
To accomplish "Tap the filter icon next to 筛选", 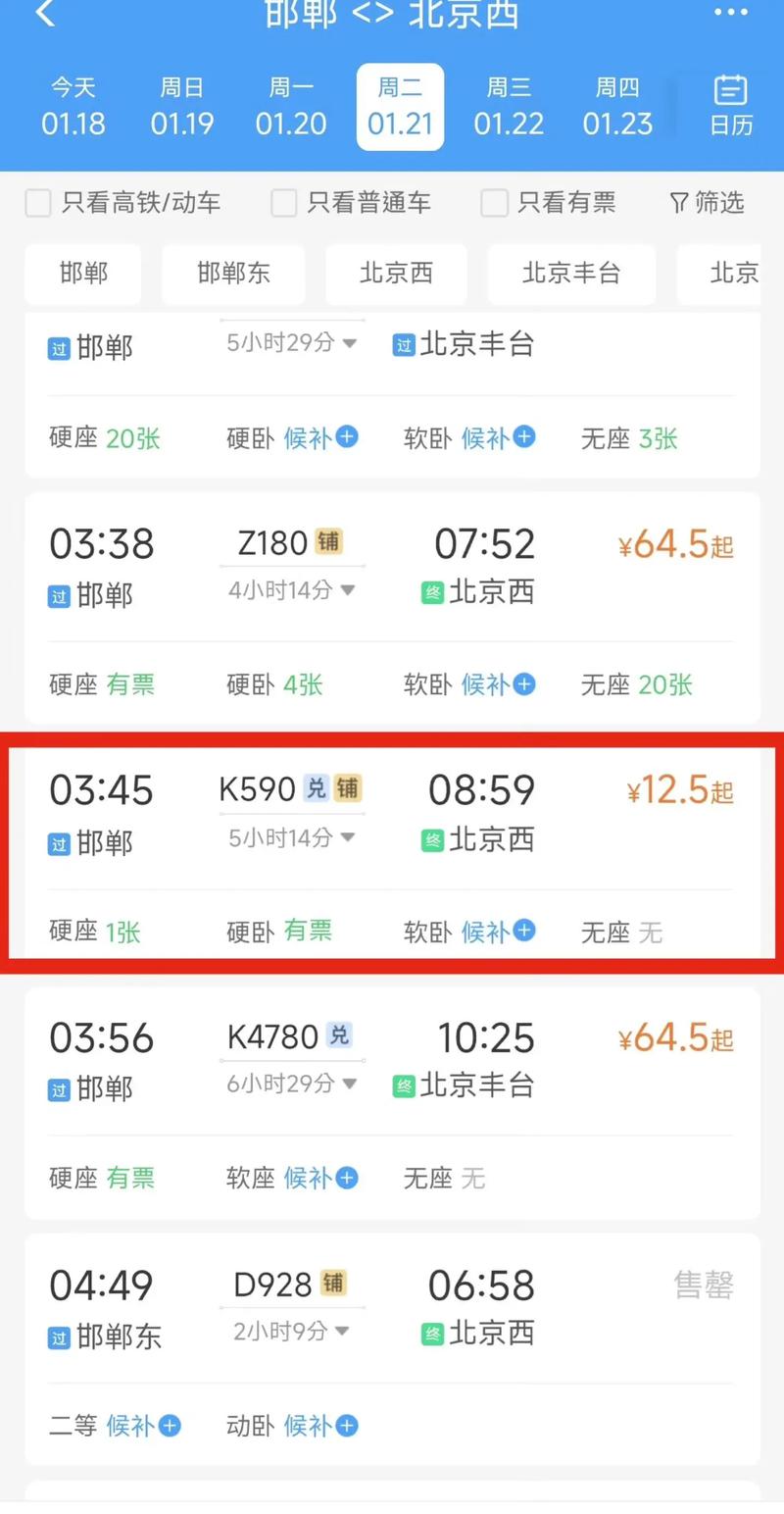I will (x=678, y=203).
